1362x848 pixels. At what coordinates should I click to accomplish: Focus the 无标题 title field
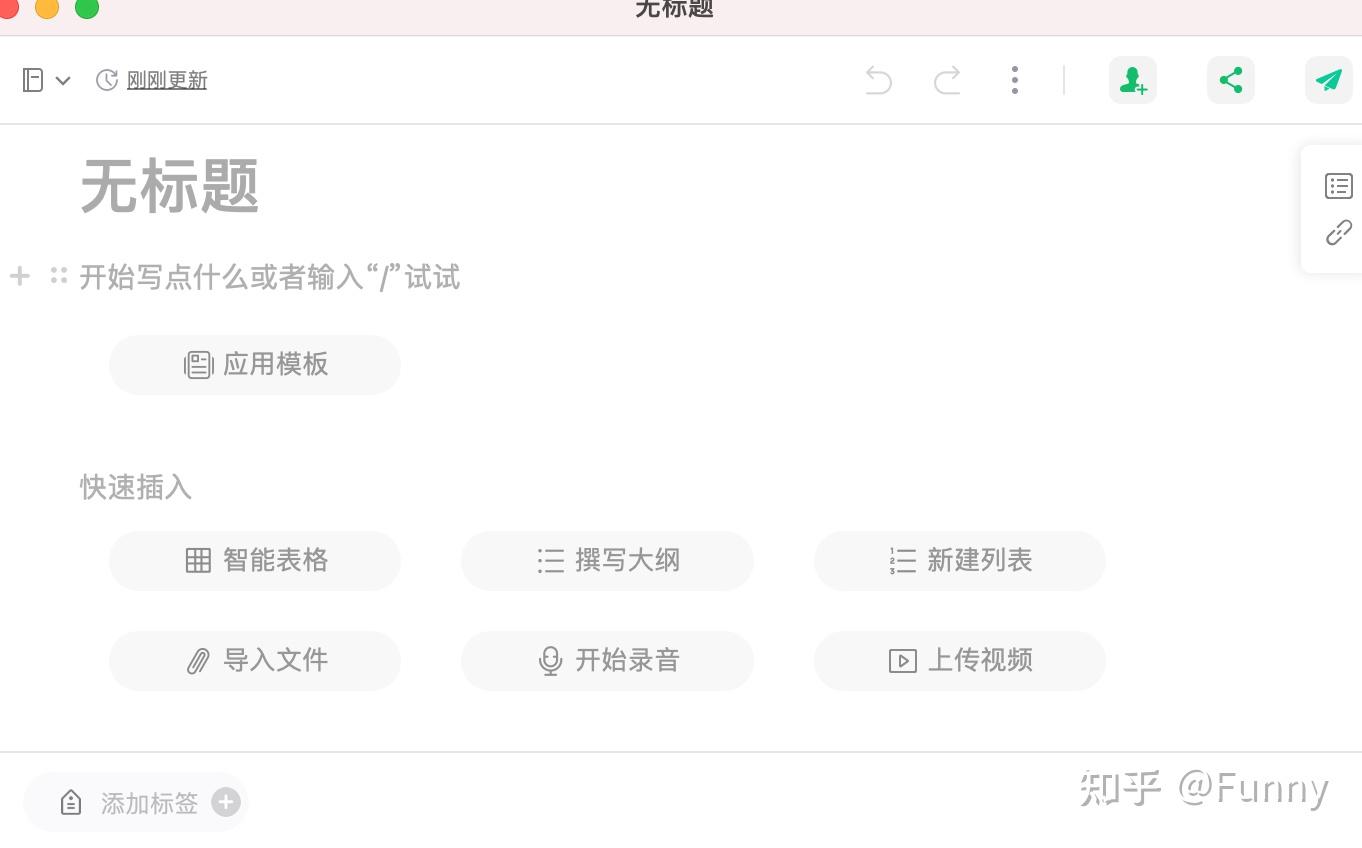(x=170, y=186)
